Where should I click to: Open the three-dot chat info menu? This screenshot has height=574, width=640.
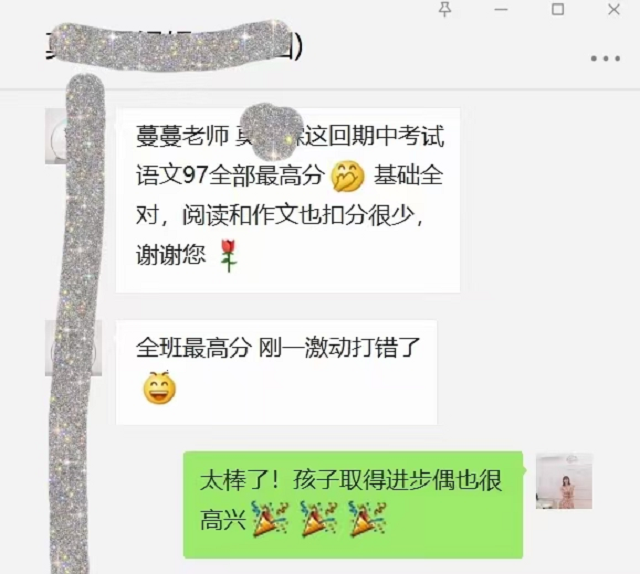click(605, 59)
